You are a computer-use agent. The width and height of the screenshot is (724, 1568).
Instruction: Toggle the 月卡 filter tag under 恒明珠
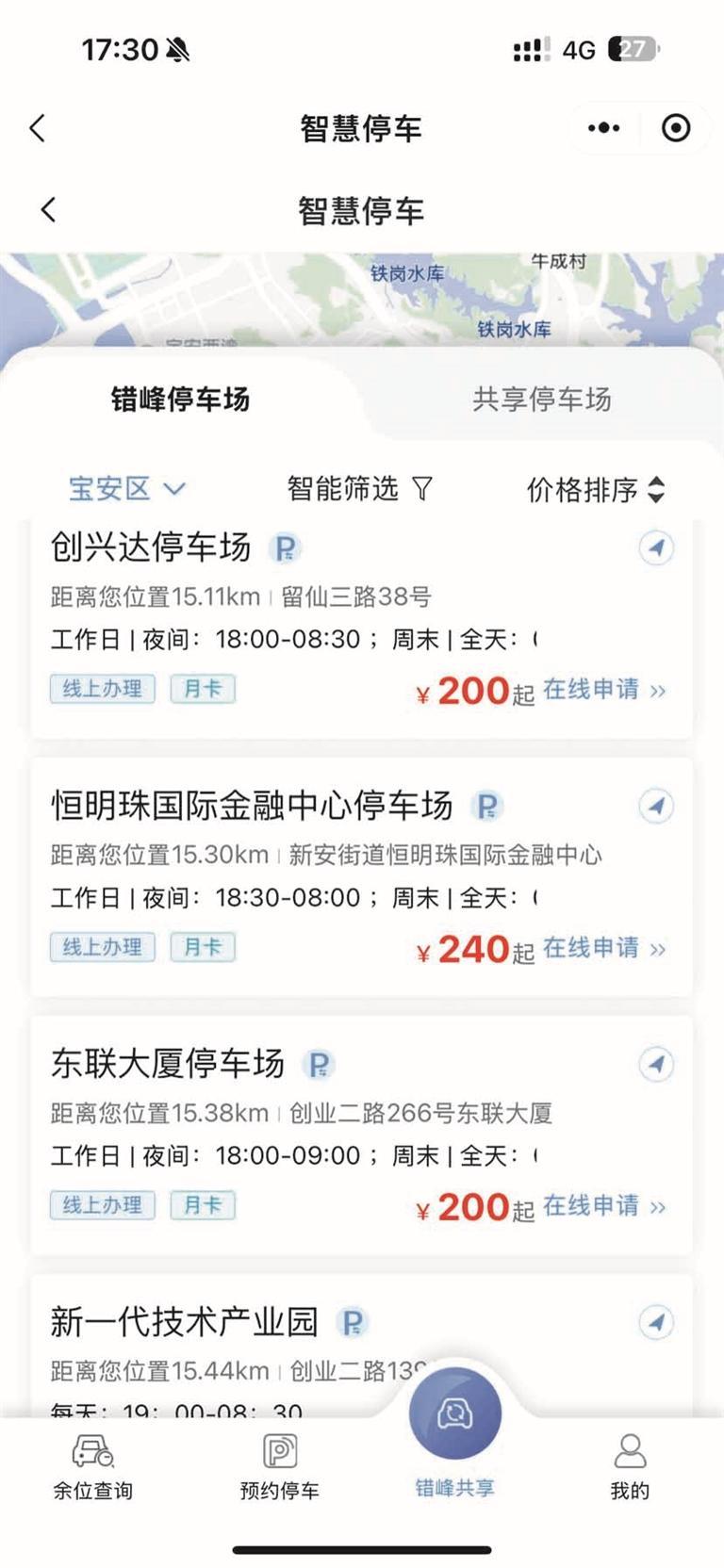click(202, 948)
